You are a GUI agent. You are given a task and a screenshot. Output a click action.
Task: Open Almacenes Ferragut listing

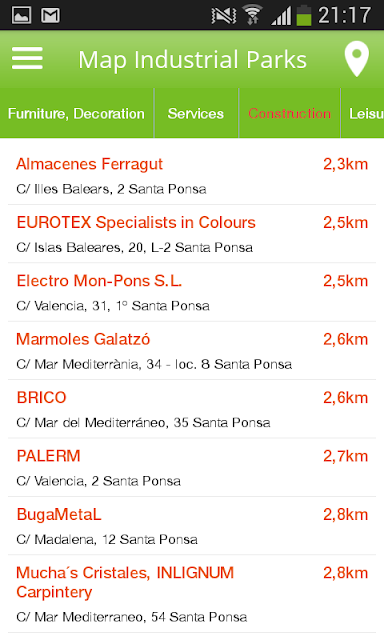(x=192, y=176)
